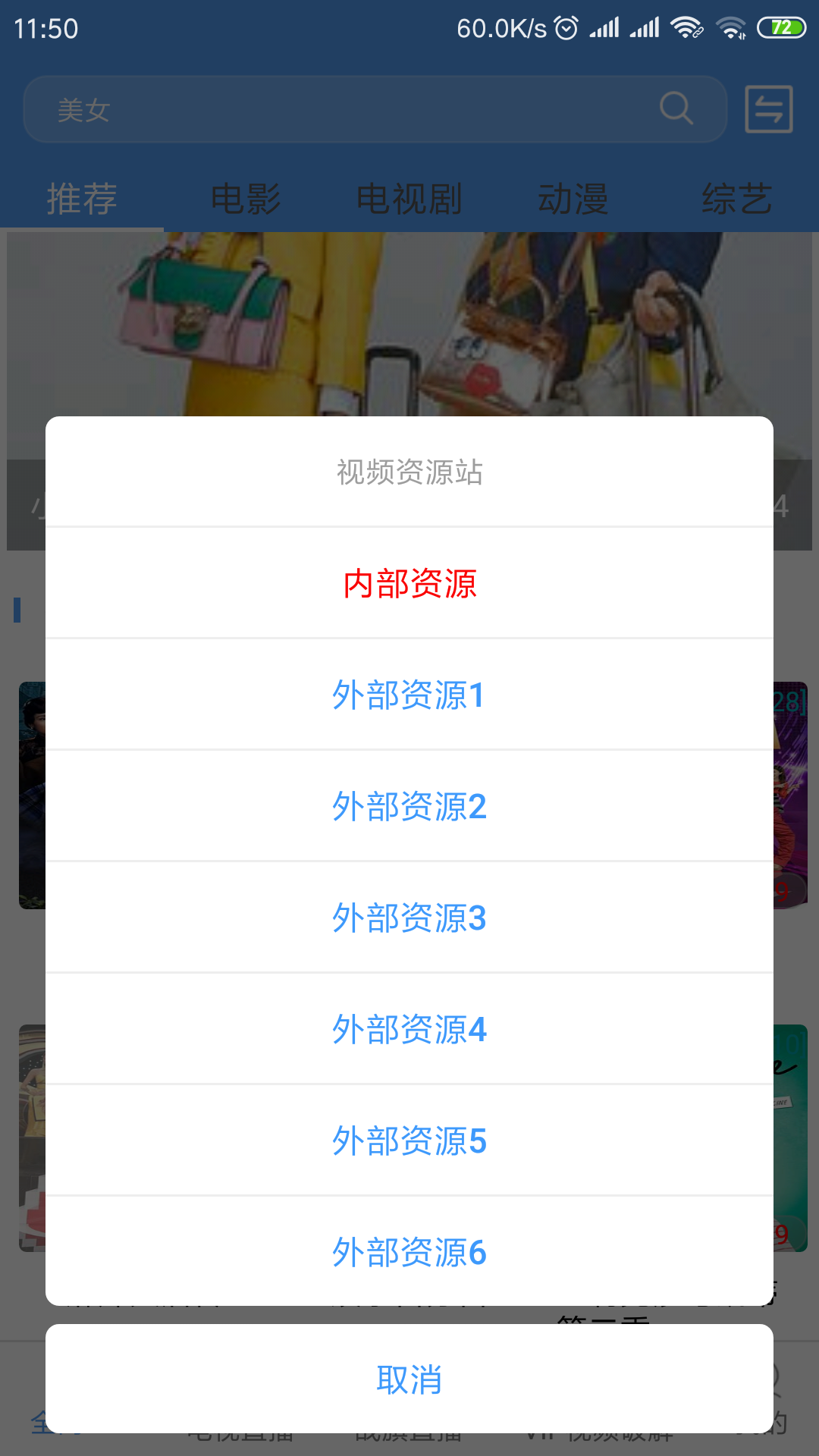Tap 外部资源5 in the sheet
The image size is (819, 1456).
[x=409, y=1141]
